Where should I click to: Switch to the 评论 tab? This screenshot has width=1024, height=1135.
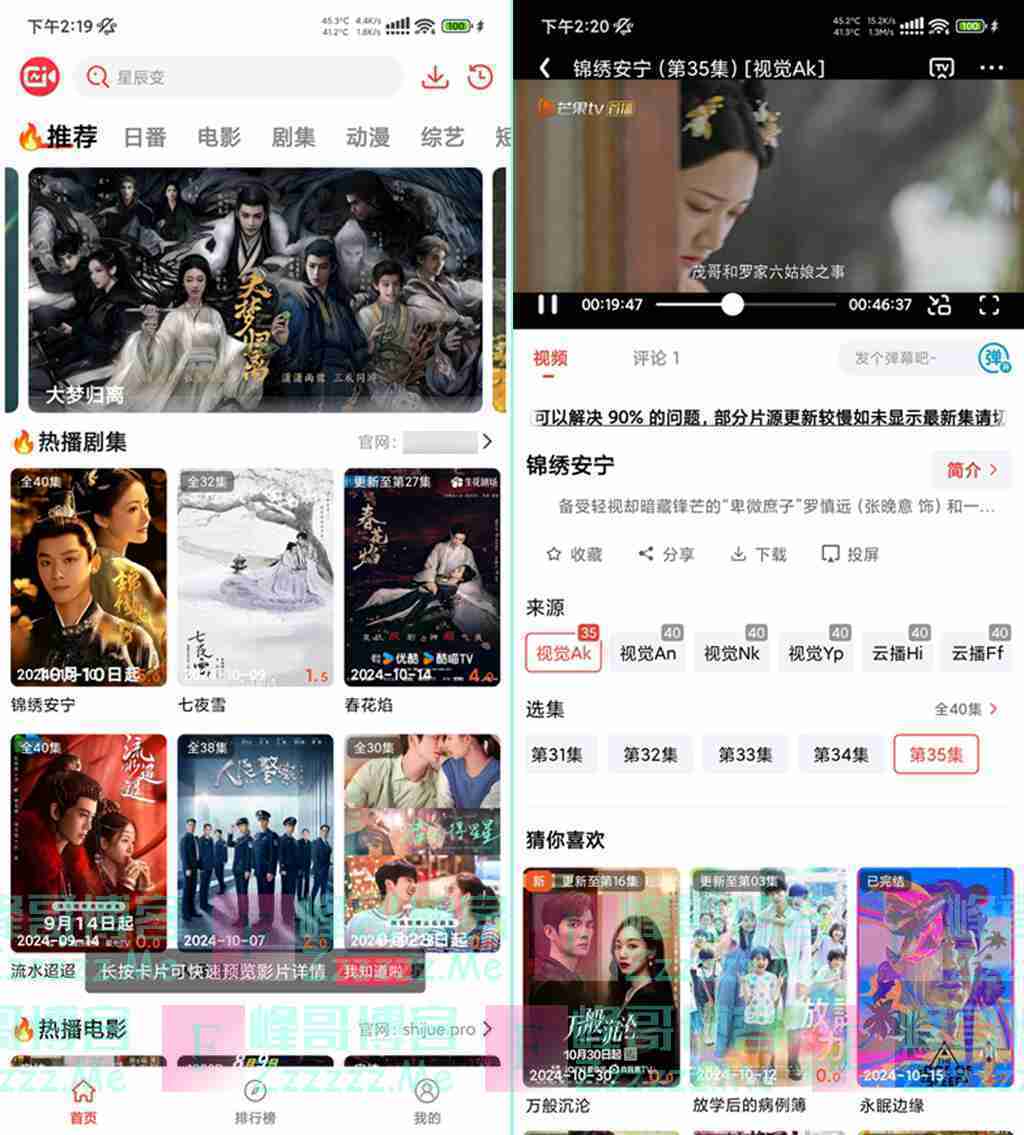656,358
